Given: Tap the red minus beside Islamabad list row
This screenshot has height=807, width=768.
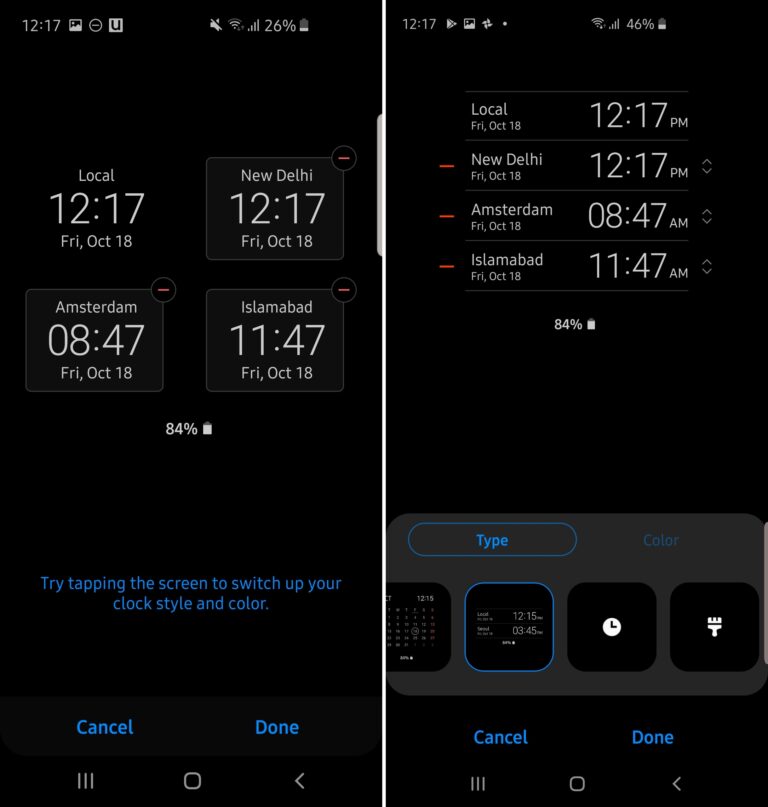Looking at the screenshot, I should pos(447,266).
